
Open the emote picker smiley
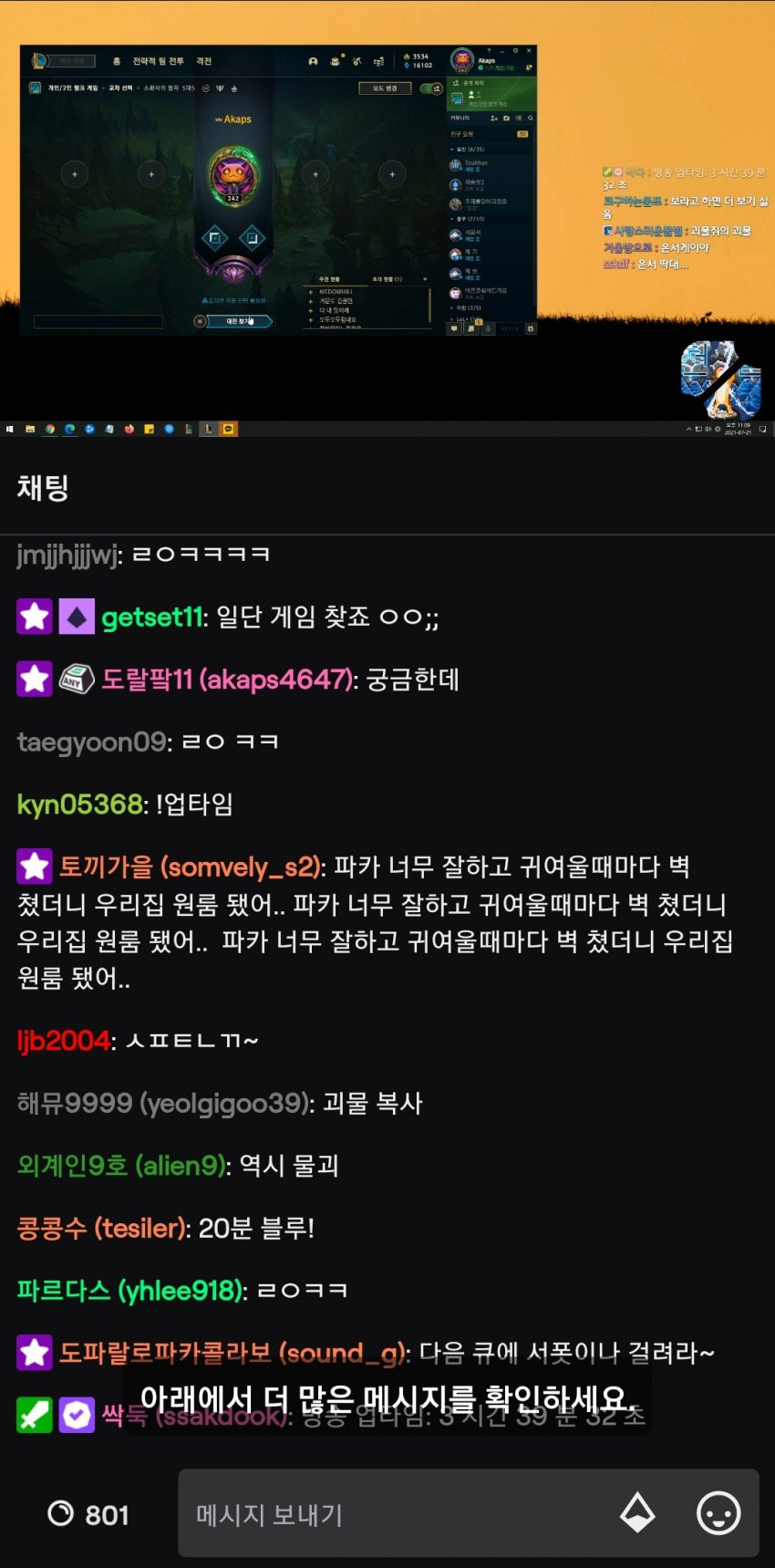pyautogui.click(x=718, y=1515)
